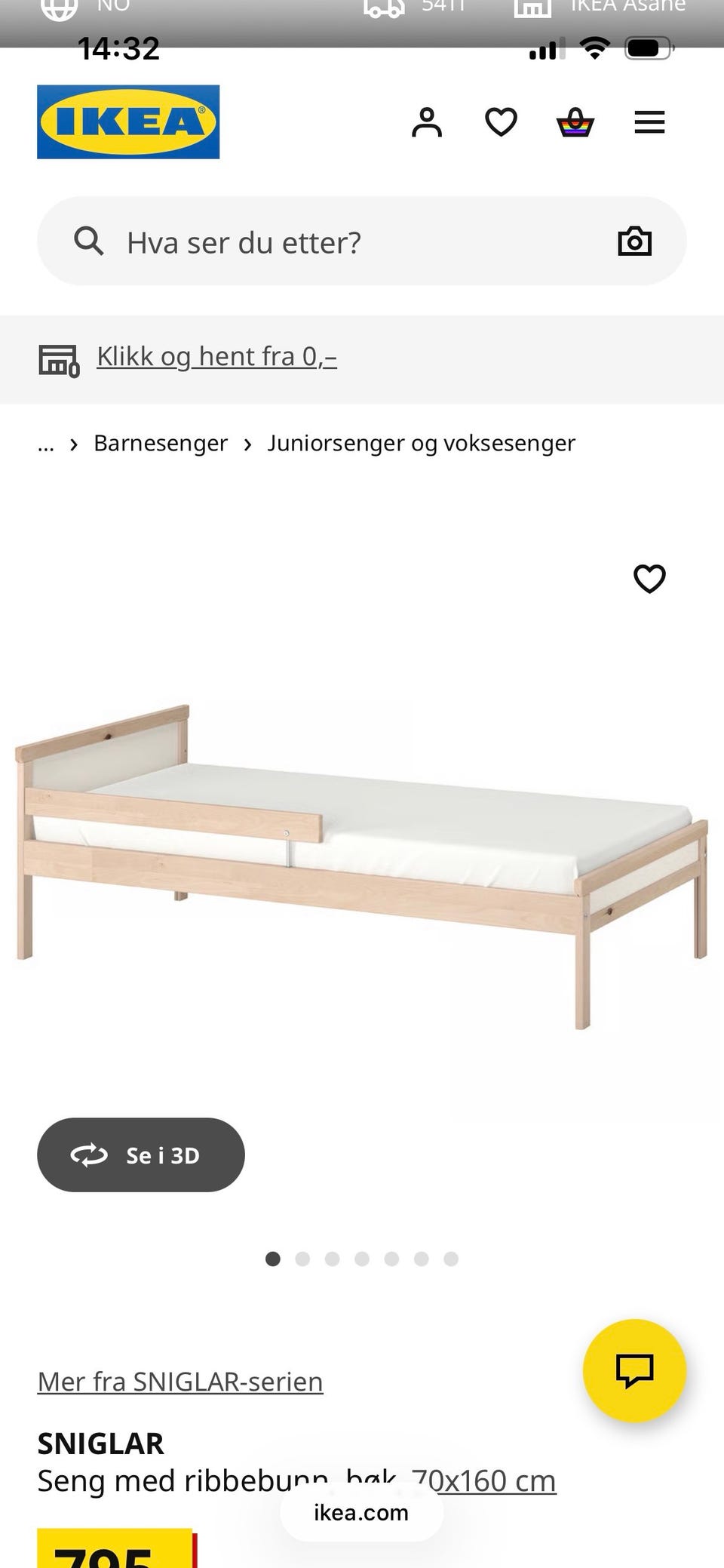Open the shopping bag icon
This screenshot has width=724, height=1568.
pos(574,121)
